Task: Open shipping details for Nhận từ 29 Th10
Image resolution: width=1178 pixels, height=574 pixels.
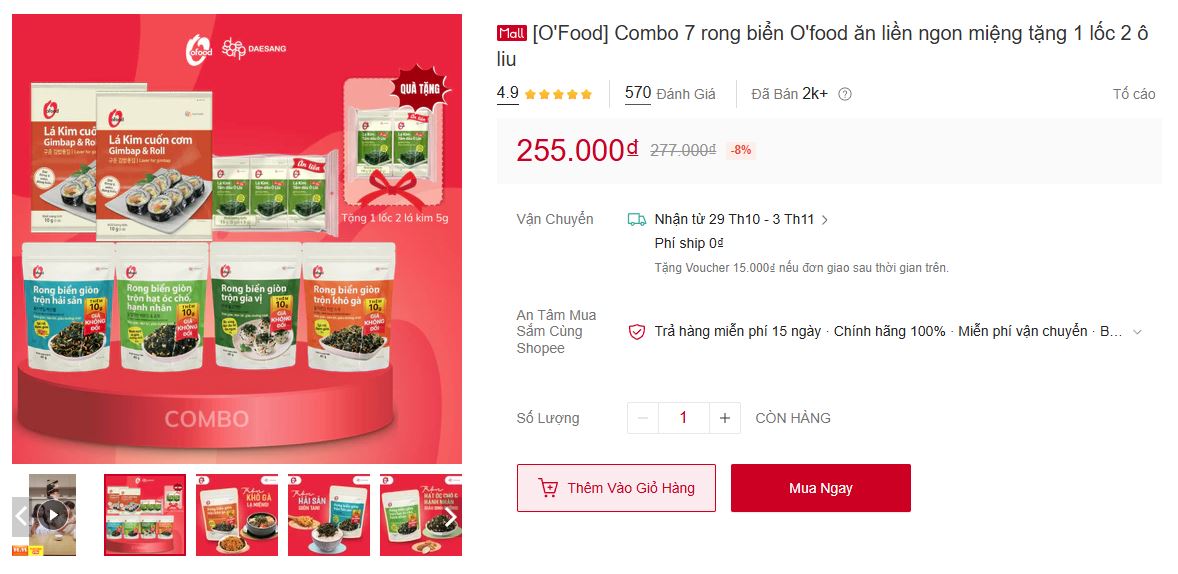Action: (x=740, y=219)
